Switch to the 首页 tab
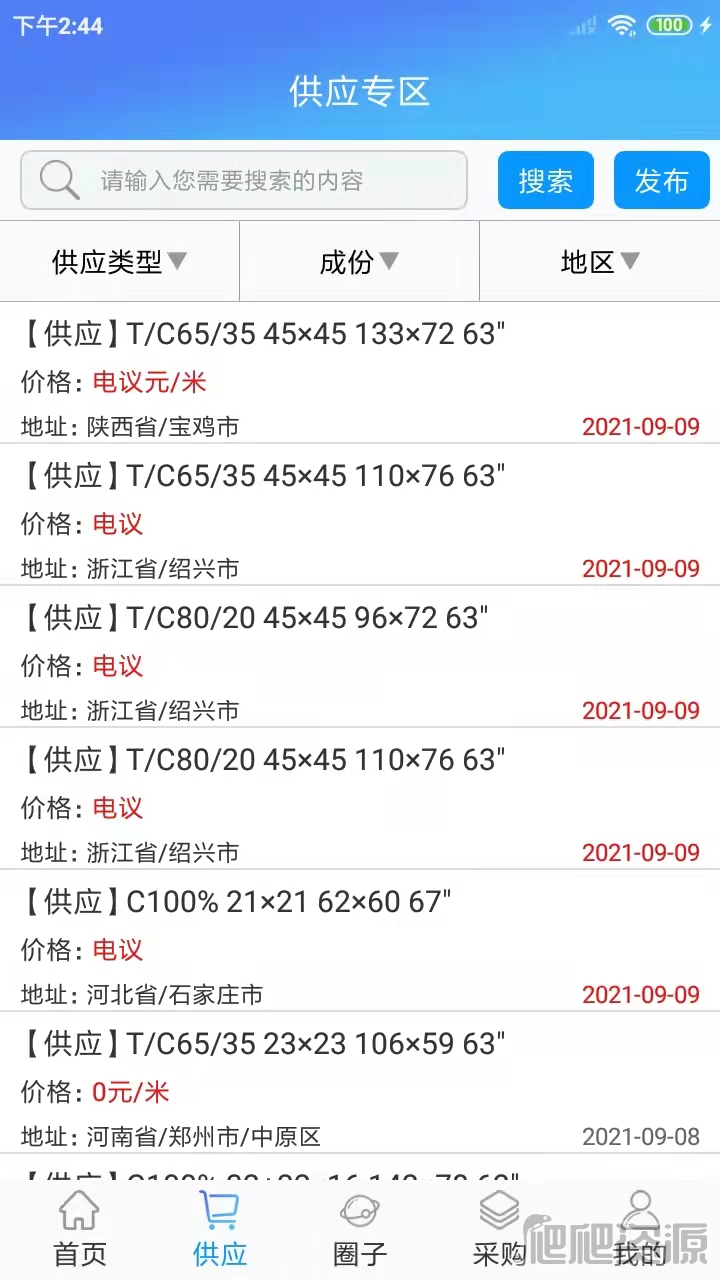Viewport: 720px width, 1280px height. 80,1230
